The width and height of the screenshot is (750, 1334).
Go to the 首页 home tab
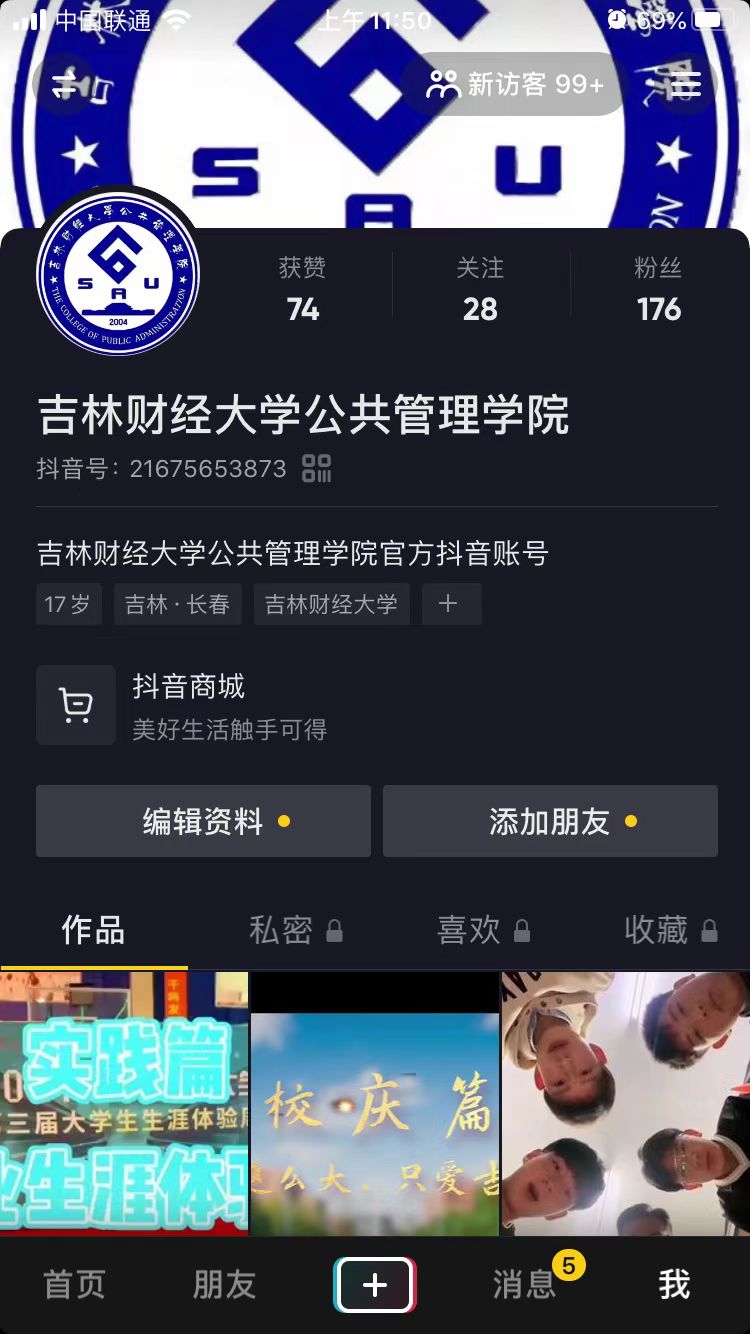click(75, 1285)
